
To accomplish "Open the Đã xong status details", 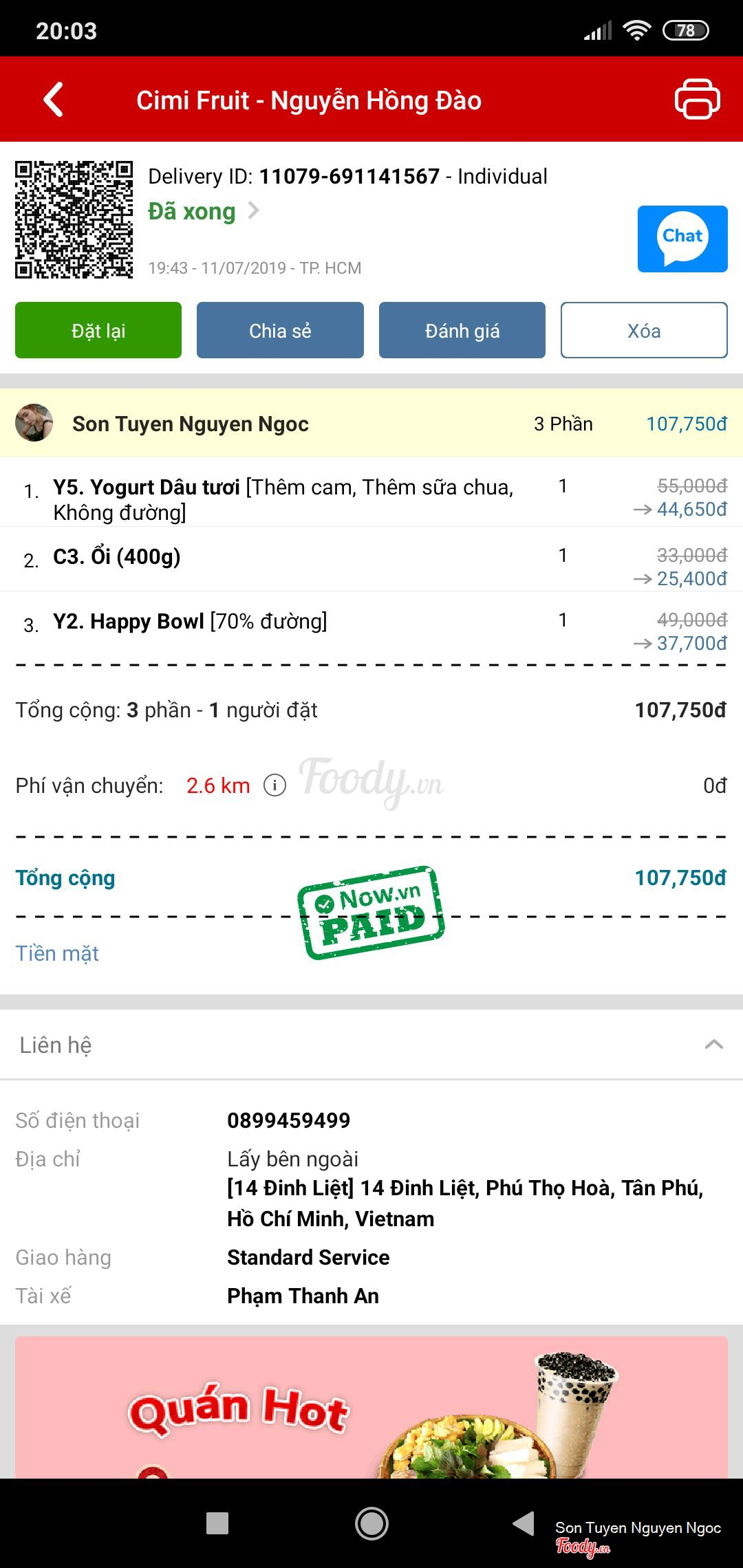I will pos(203,211).
